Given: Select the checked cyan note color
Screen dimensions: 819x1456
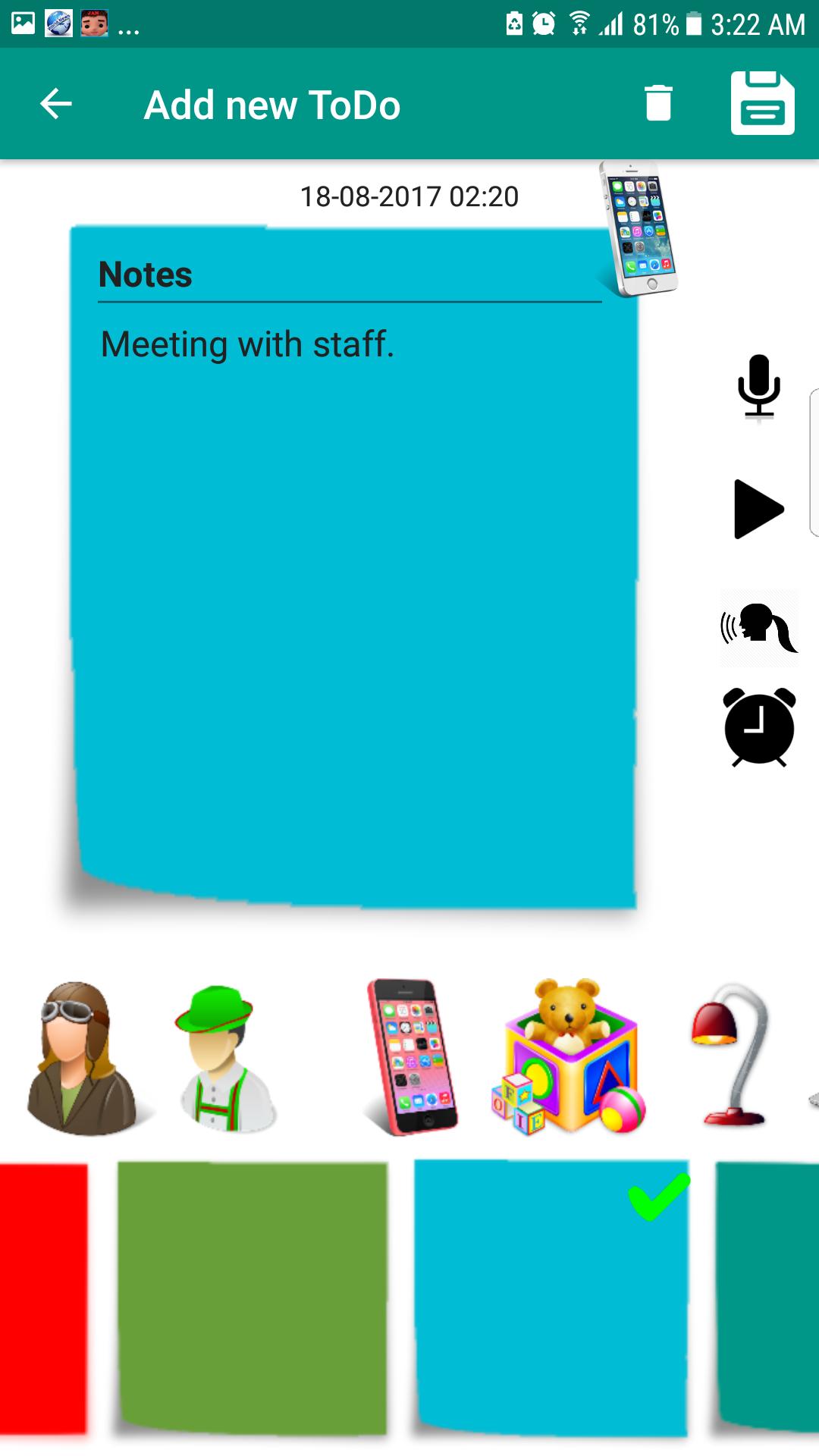Looking at the screenshot, I should [551, 1298].
